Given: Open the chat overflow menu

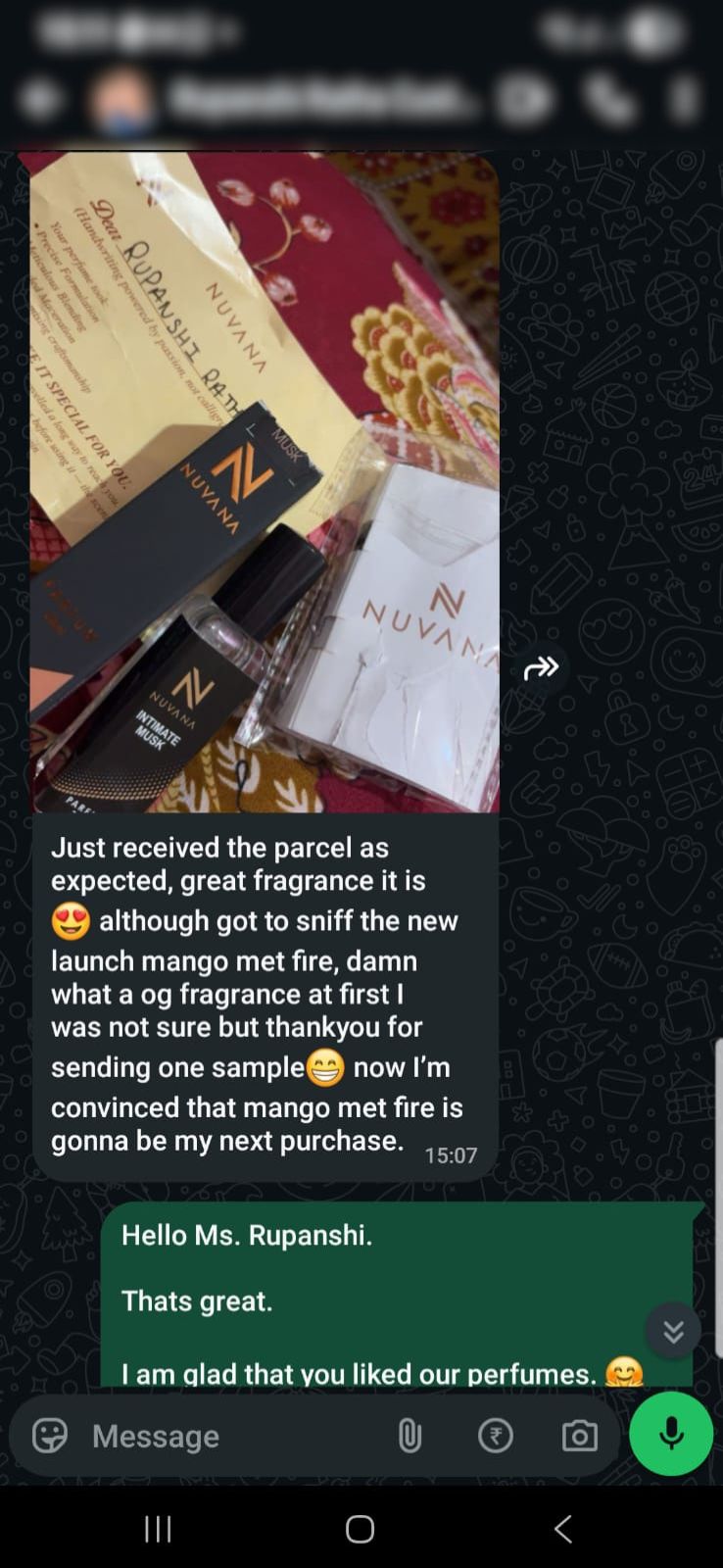Looking at the screenshot, I should tap(686, 99).
